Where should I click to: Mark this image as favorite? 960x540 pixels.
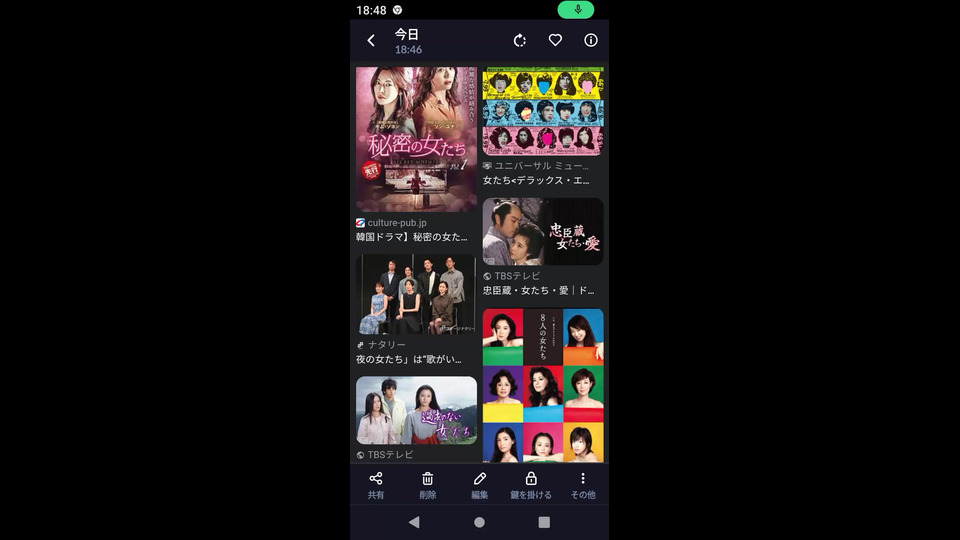(x=555, y=41)
